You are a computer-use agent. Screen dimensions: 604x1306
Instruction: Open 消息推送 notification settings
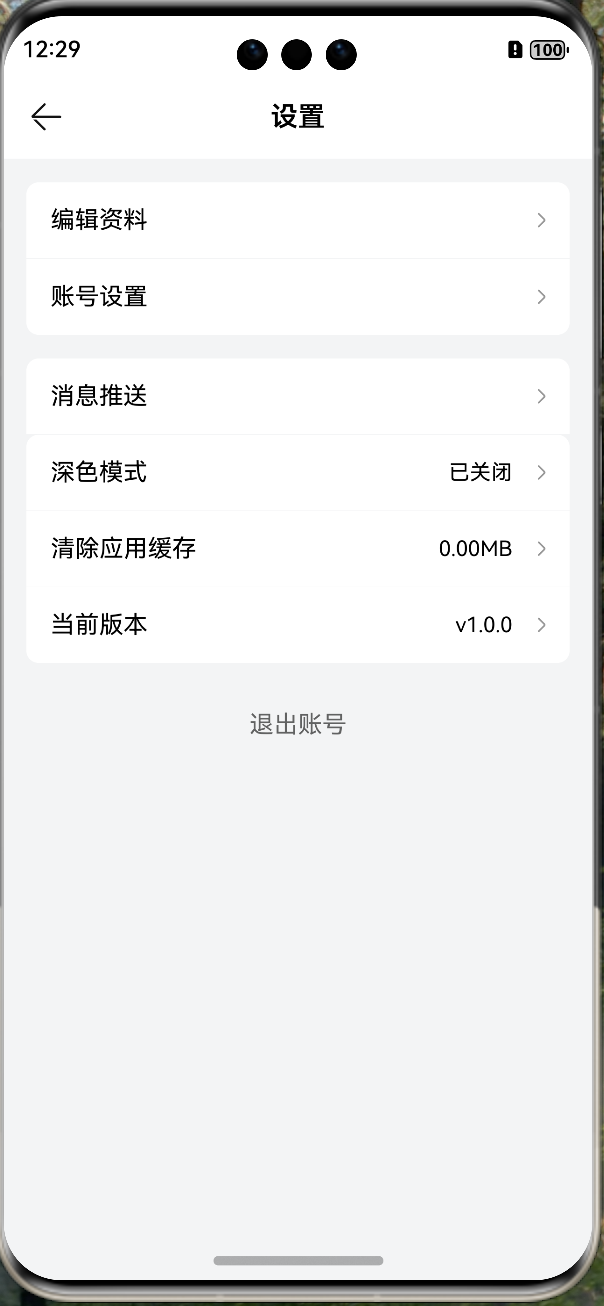click(297, 396)
